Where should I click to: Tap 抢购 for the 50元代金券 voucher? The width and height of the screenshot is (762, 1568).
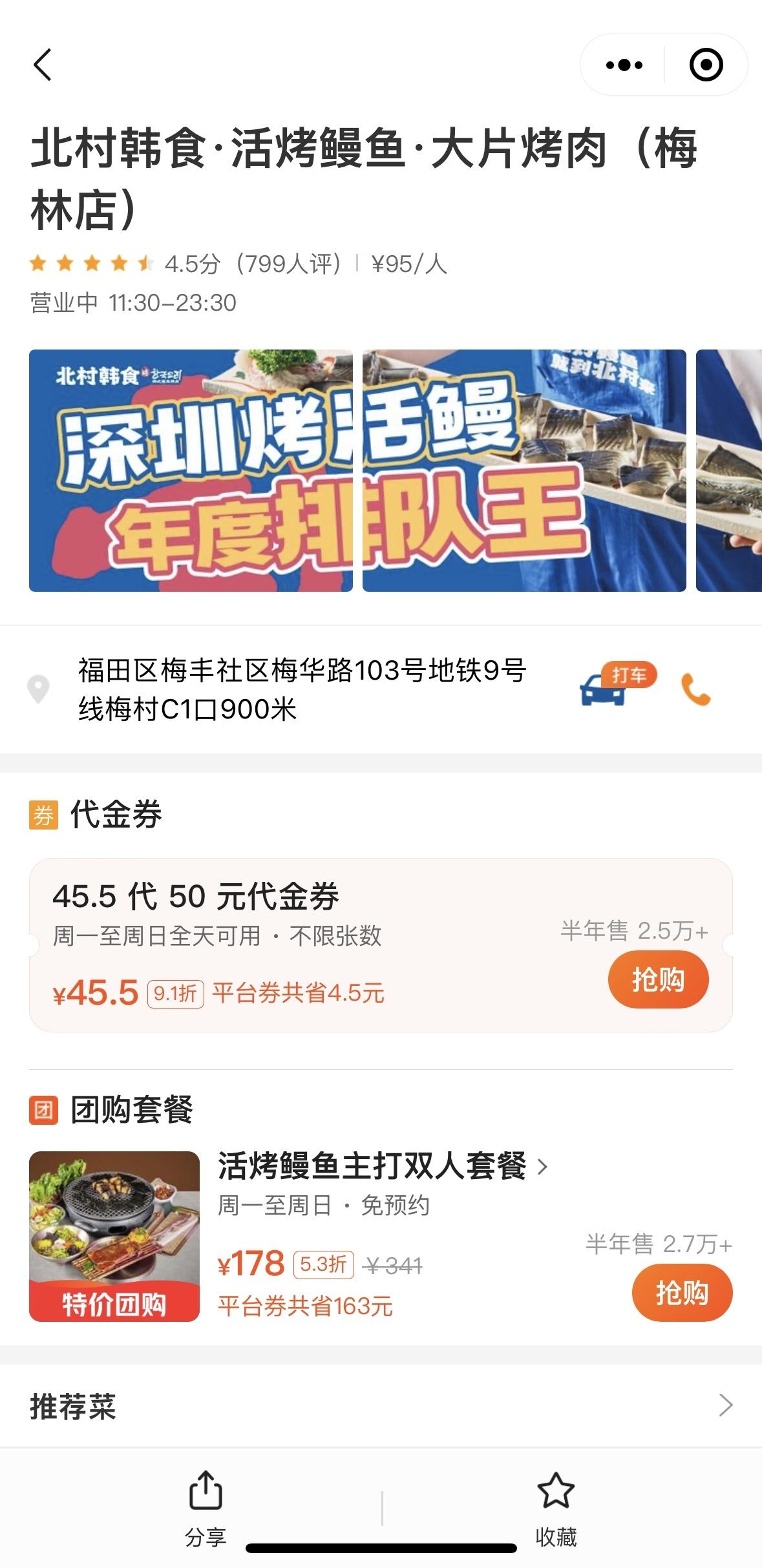(658, 979)
